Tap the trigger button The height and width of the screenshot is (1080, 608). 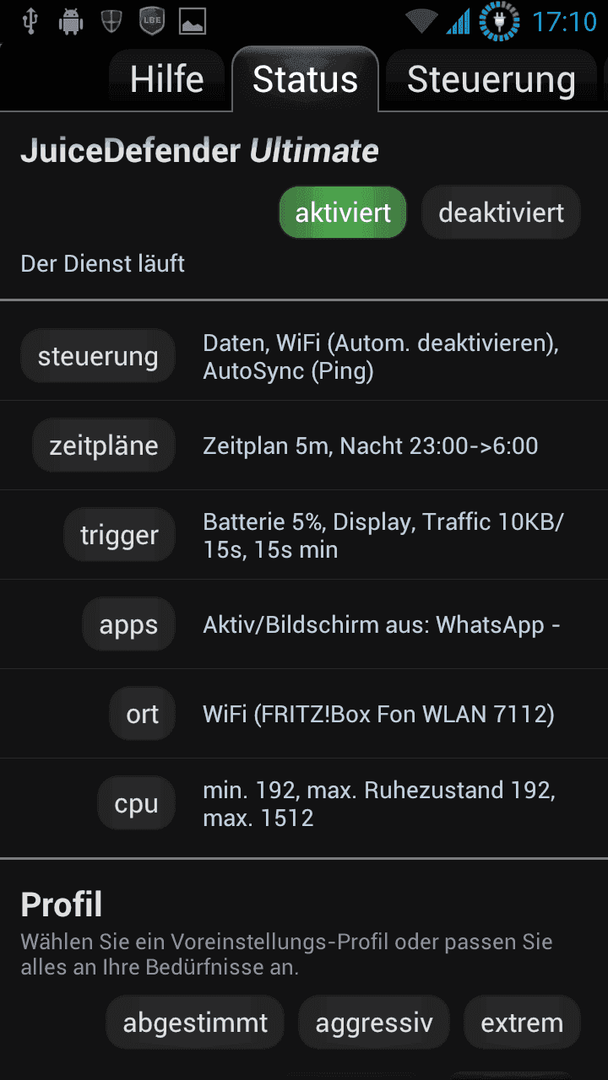[x=120, y=535]
